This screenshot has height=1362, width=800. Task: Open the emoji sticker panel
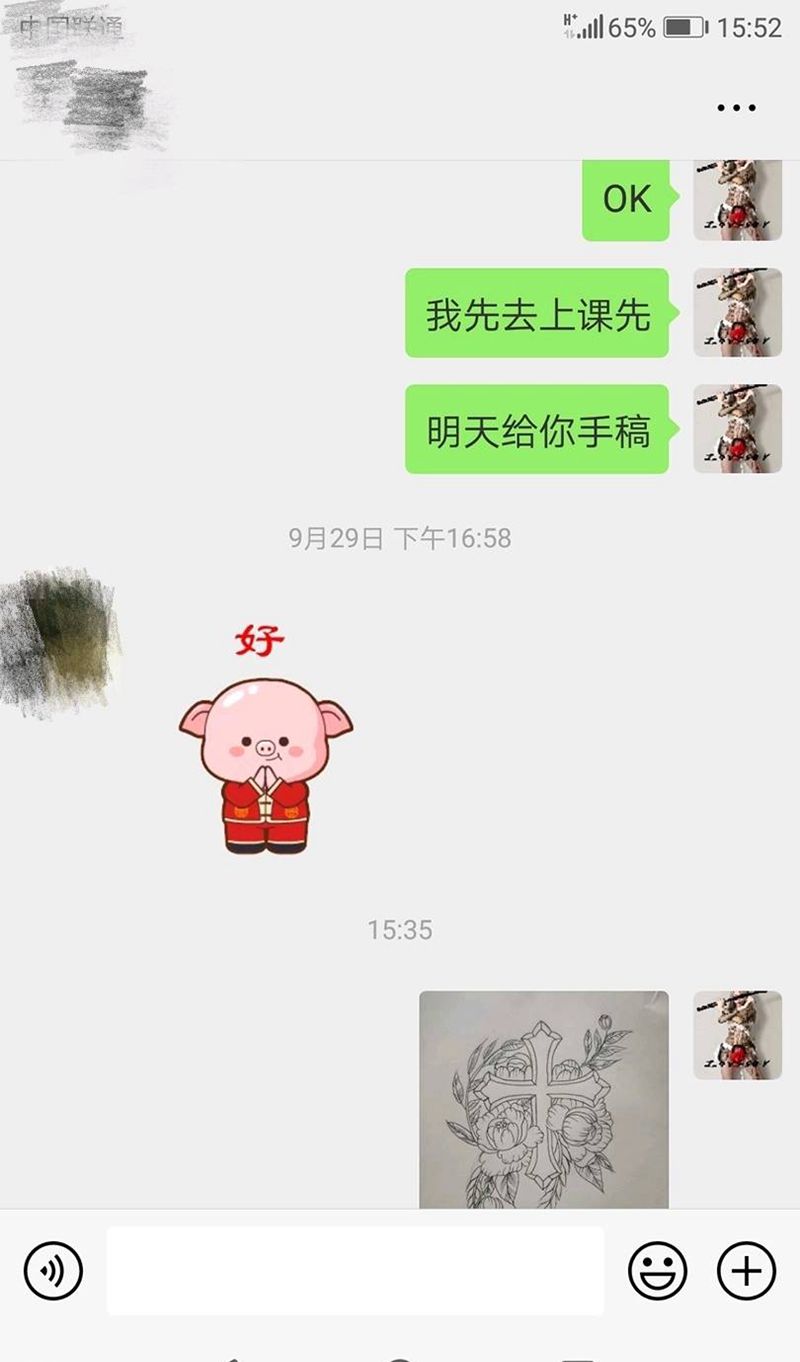click(x=657, y=1271)
